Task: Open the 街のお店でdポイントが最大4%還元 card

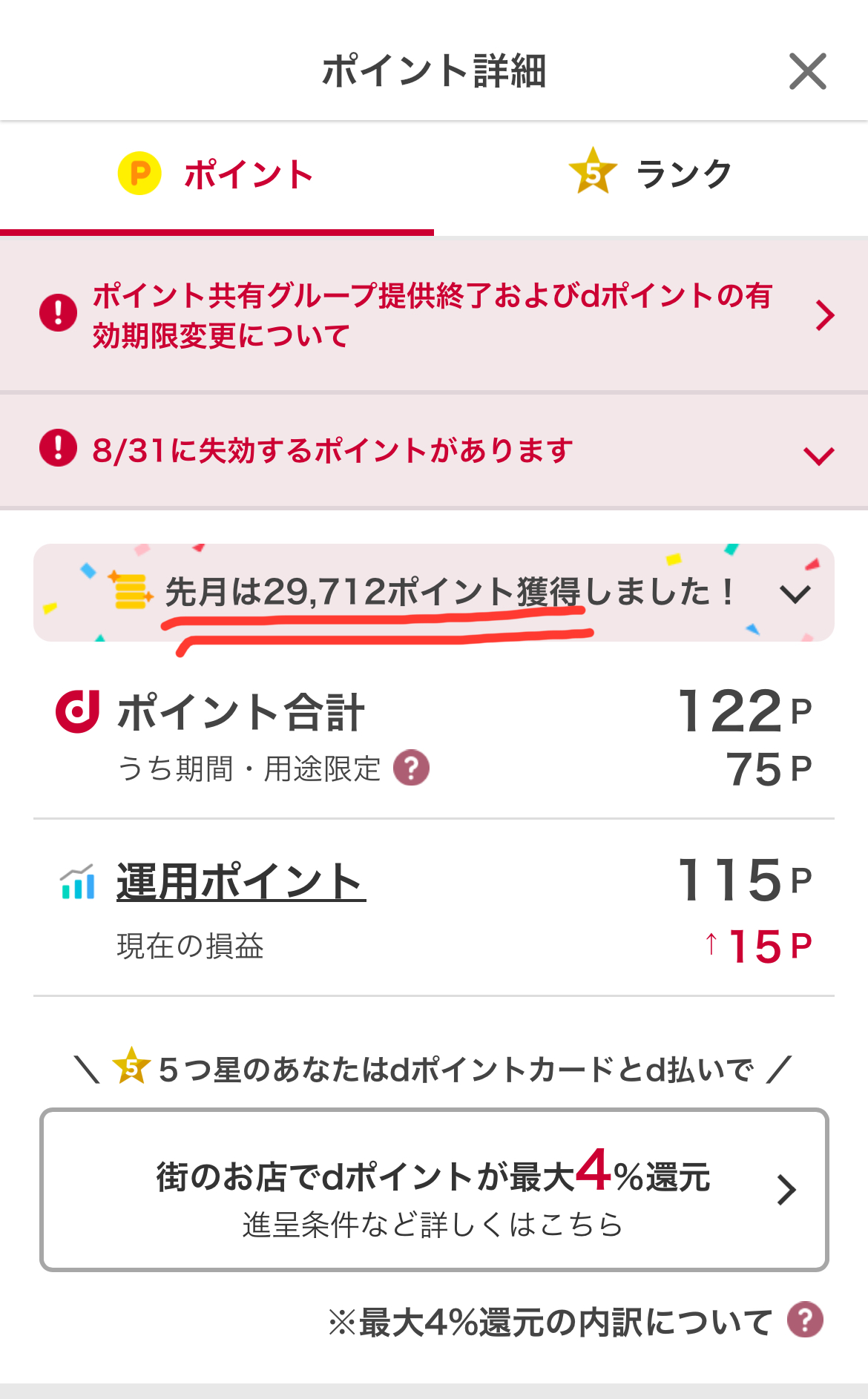Action: point(434,1190)
